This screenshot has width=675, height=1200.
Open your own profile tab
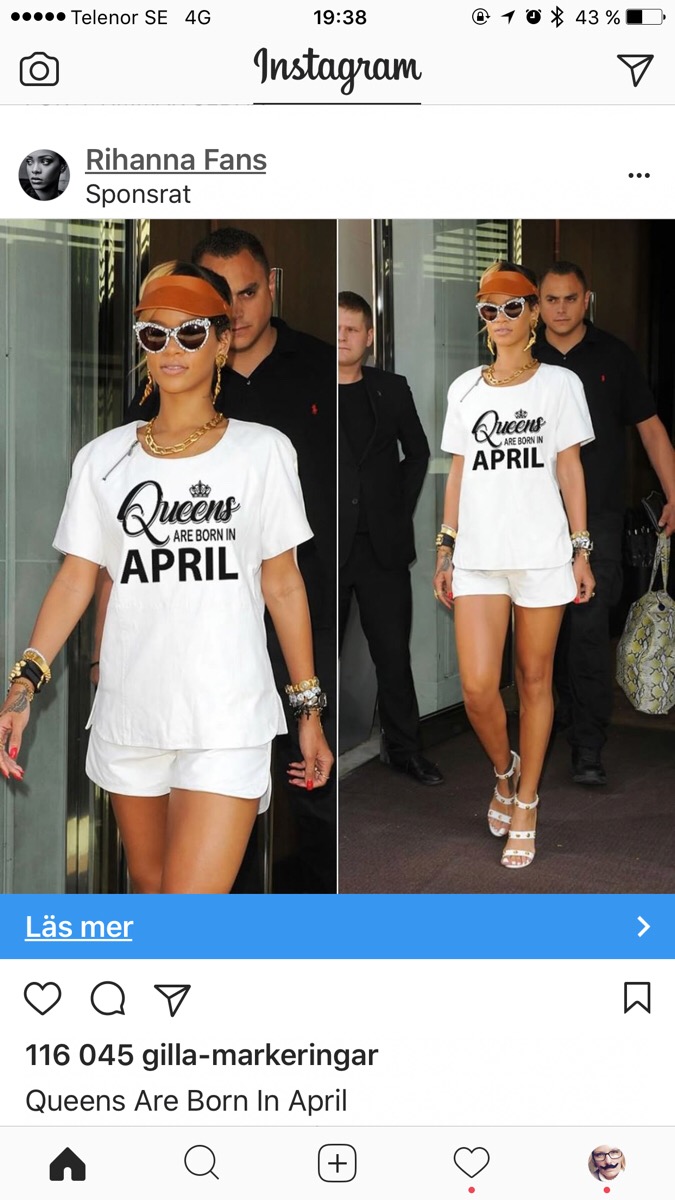[x=606, y=1163]
